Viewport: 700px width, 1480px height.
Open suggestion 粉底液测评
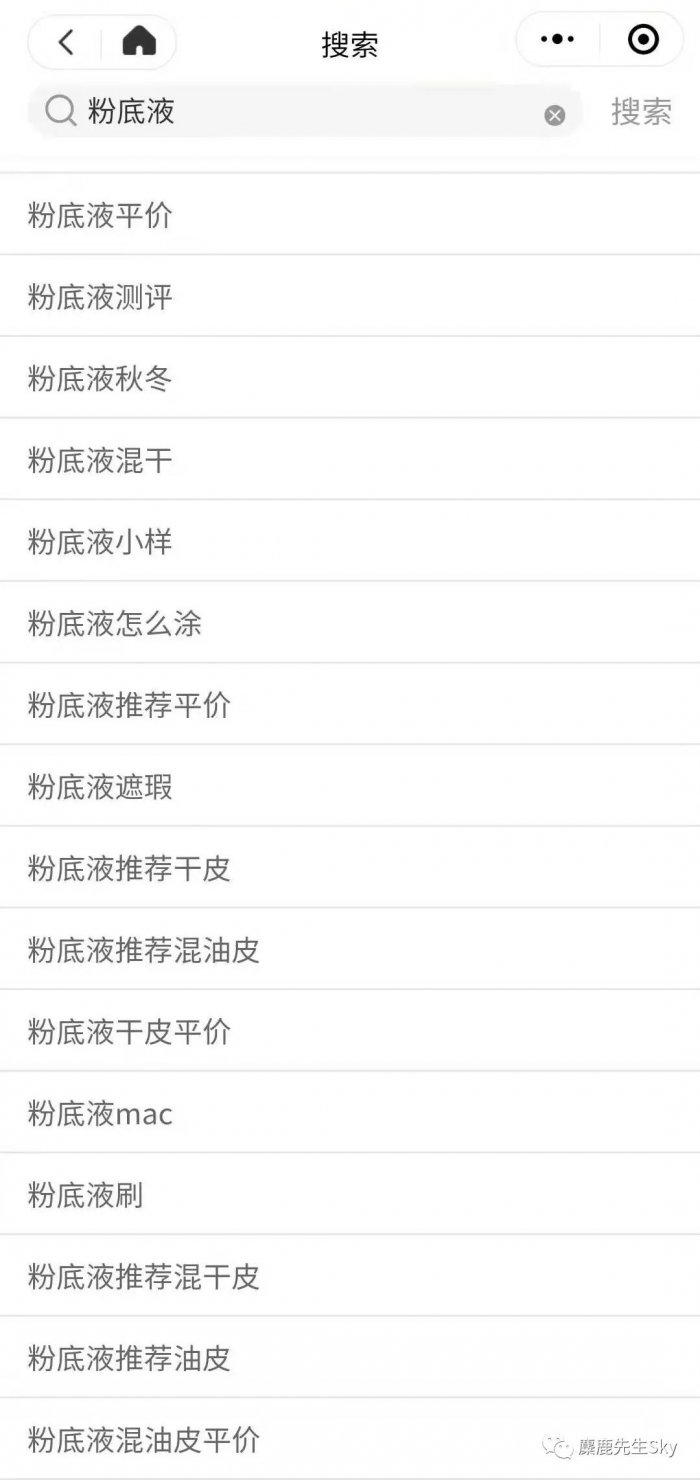pos(100,297)
